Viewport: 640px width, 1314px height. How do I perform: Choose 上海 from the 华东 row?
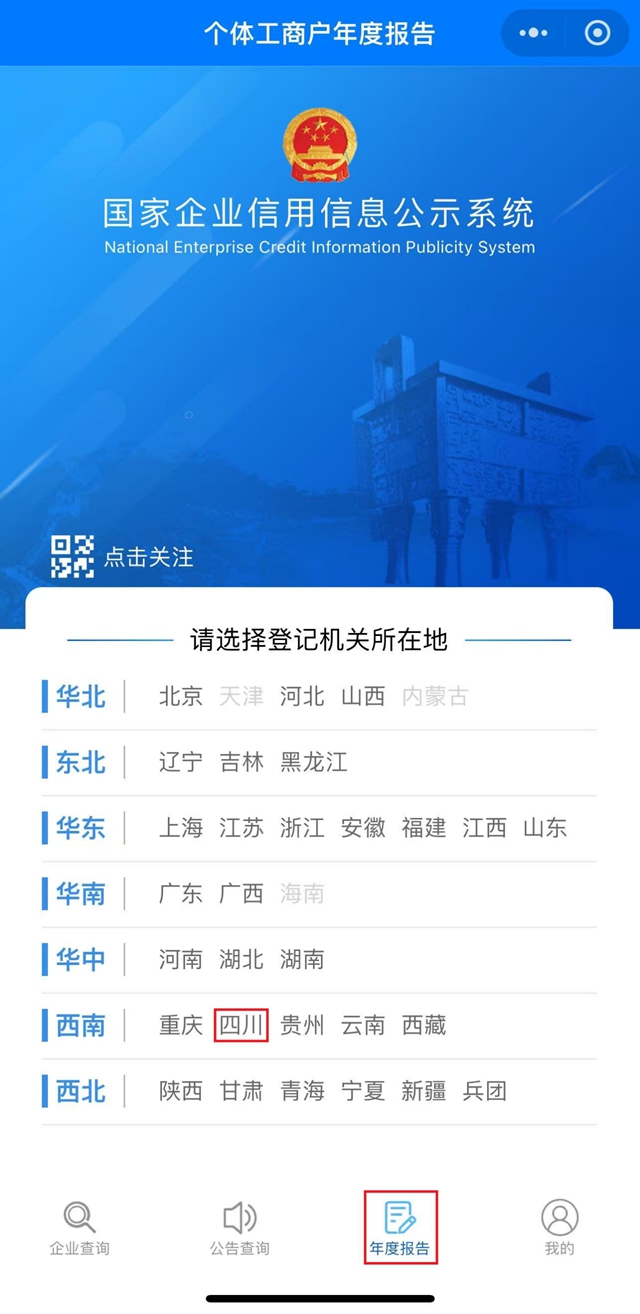pos(181,828)
